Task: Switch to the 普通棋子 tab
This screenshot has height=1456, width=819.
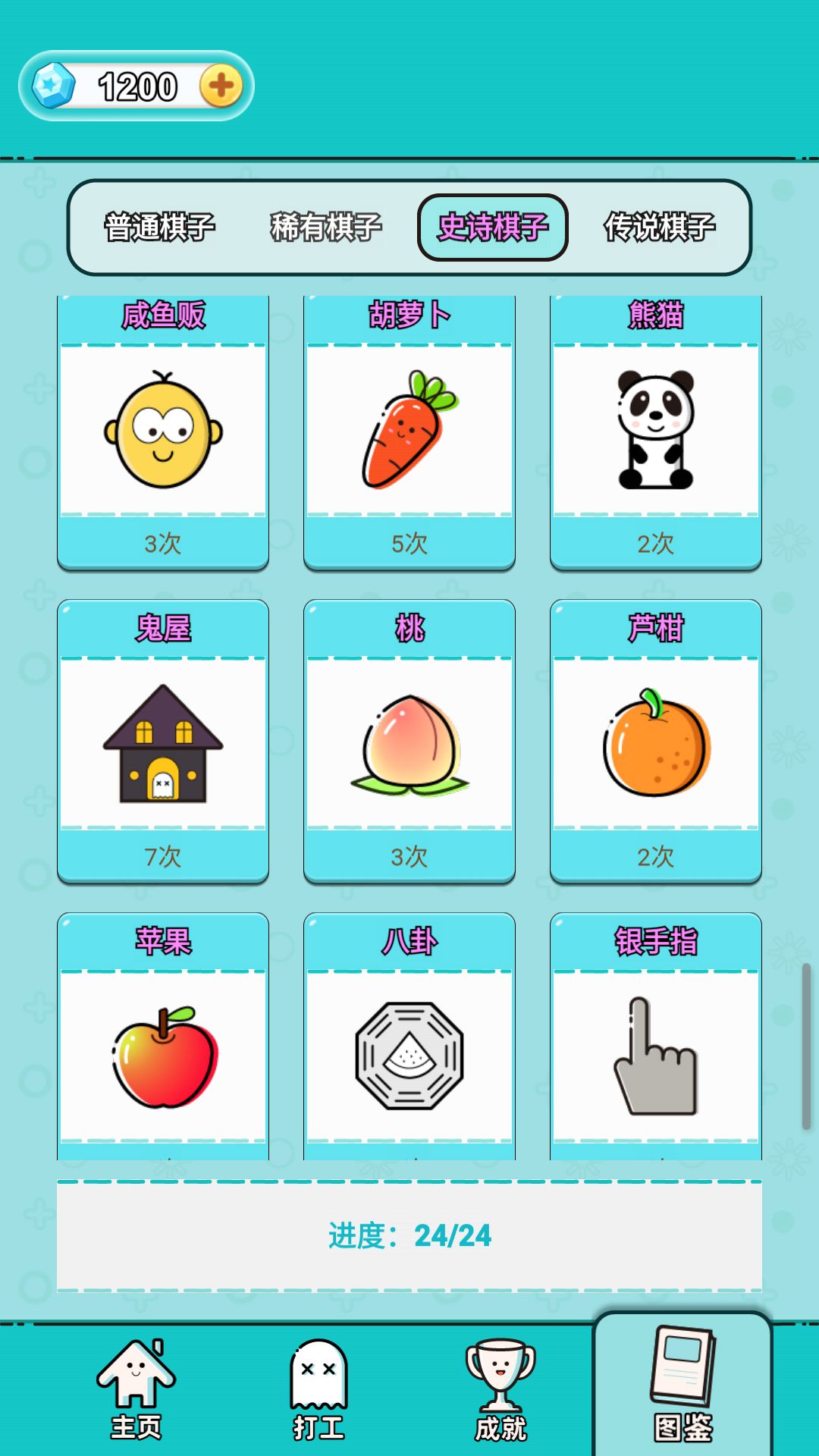Action: pyautogui.click(x=160, y=226)
